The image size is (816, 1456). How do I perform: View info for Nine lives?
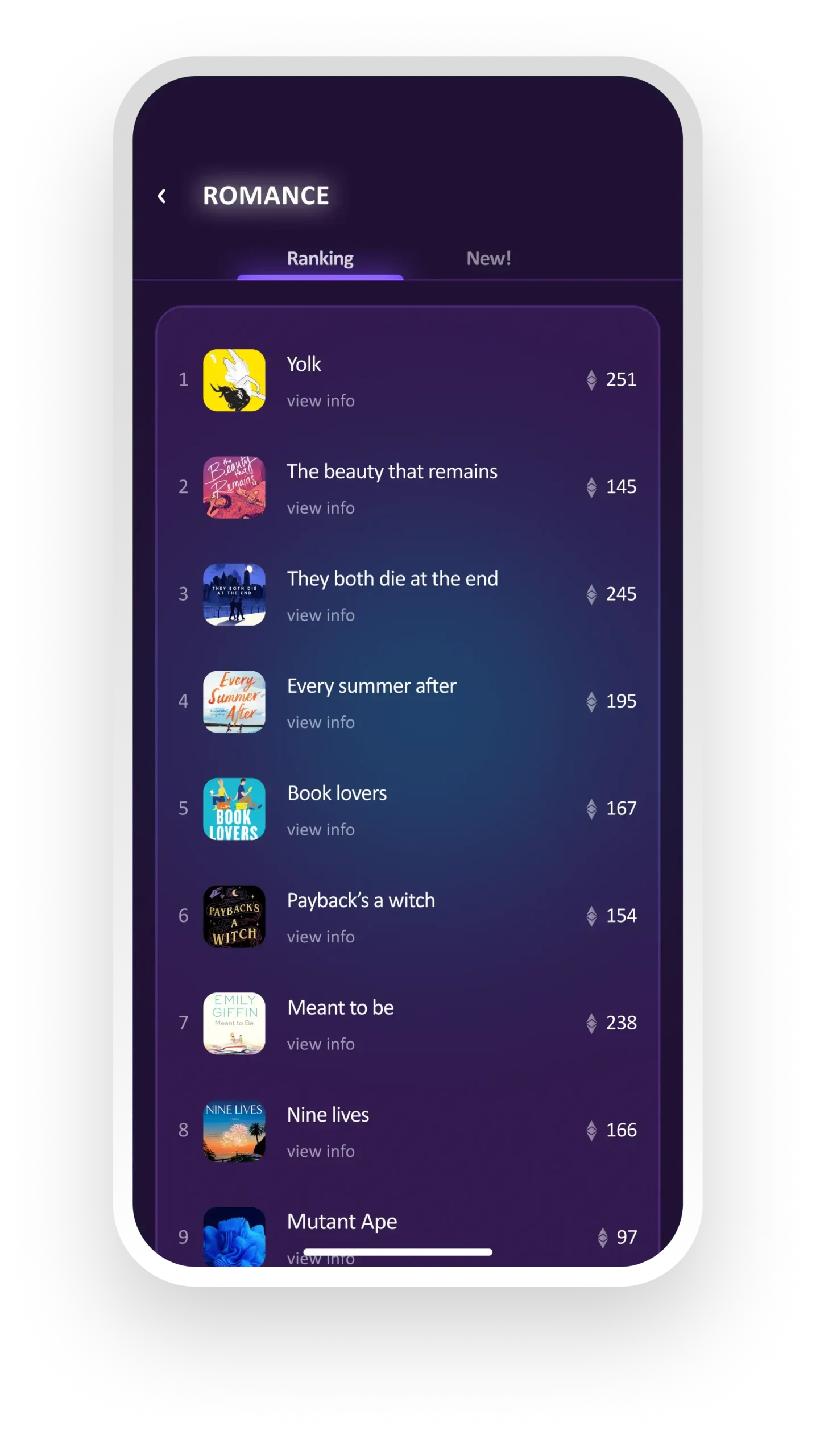320,1152
